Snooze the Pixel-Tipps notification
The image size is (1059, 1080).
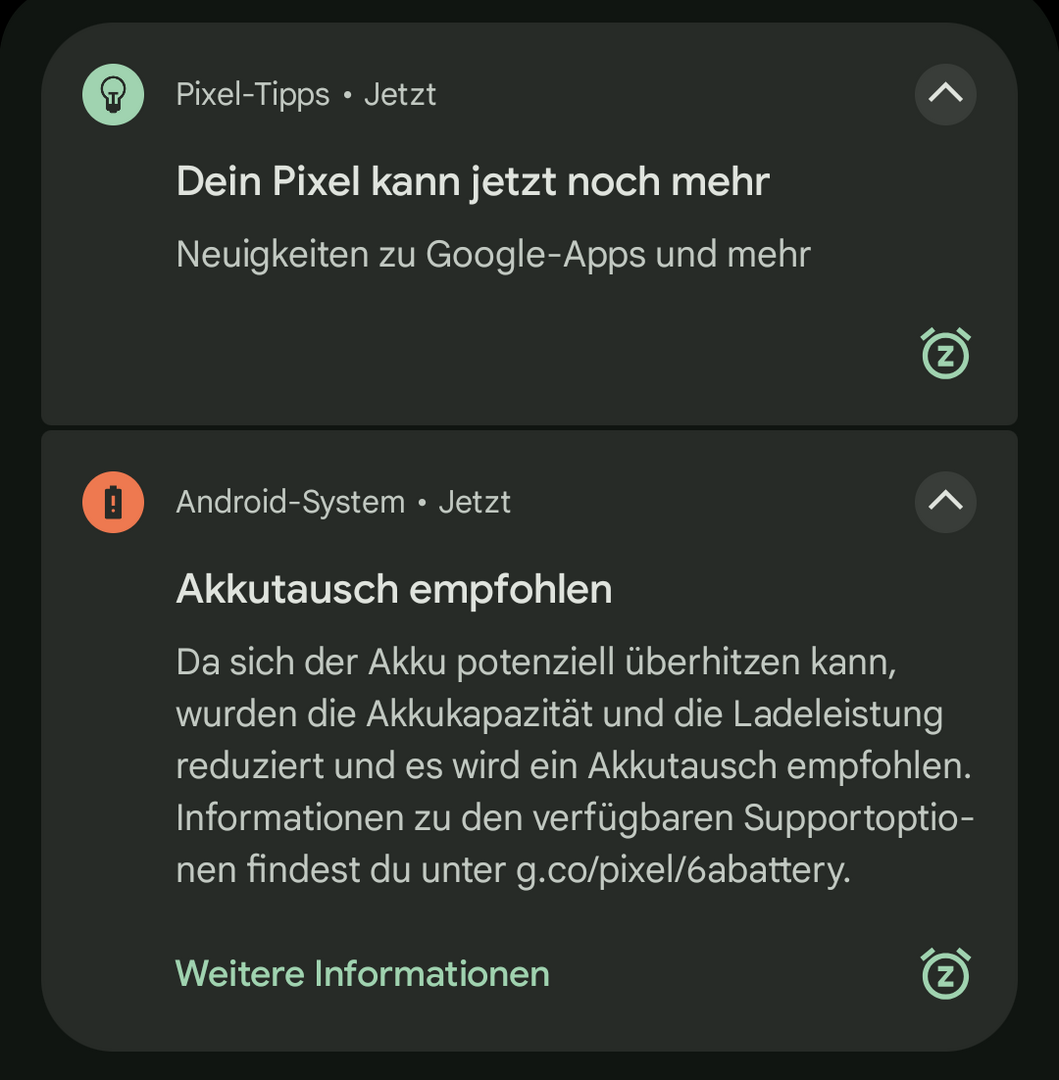pyautogui.click(x=945, y=354)
